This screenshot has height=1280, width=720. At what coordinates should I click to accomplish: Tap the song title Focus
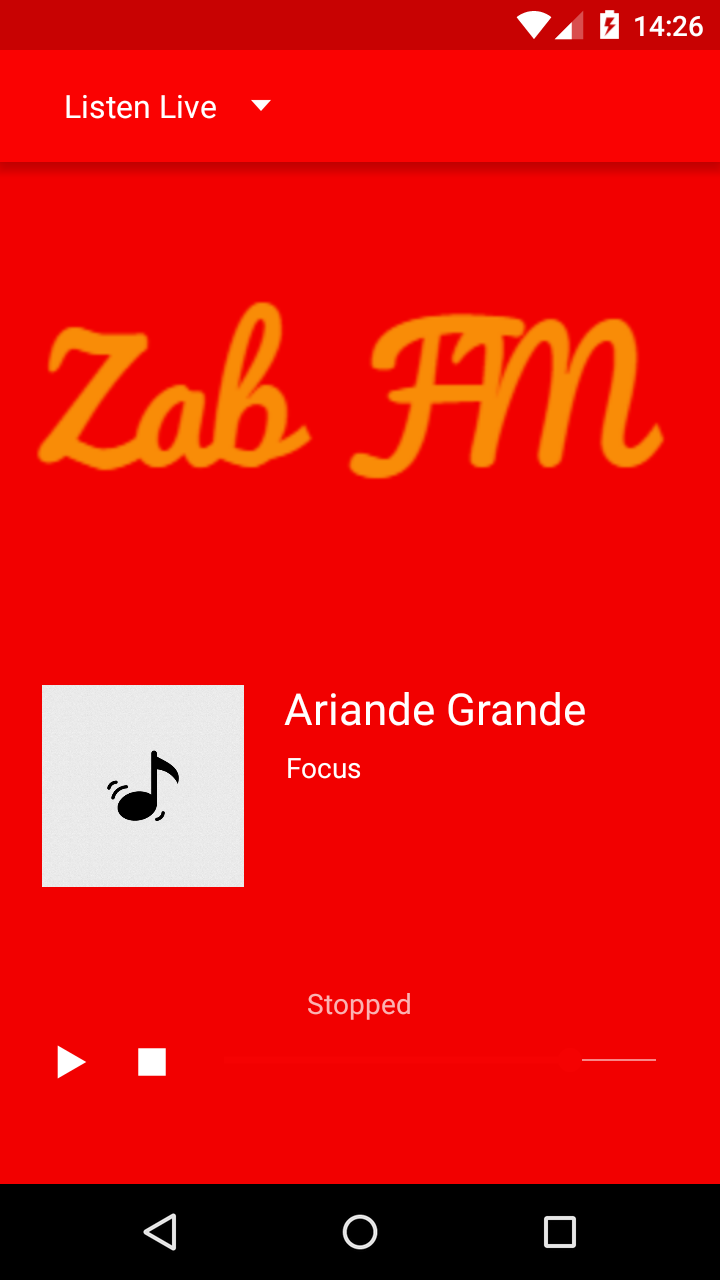point(323,768)
